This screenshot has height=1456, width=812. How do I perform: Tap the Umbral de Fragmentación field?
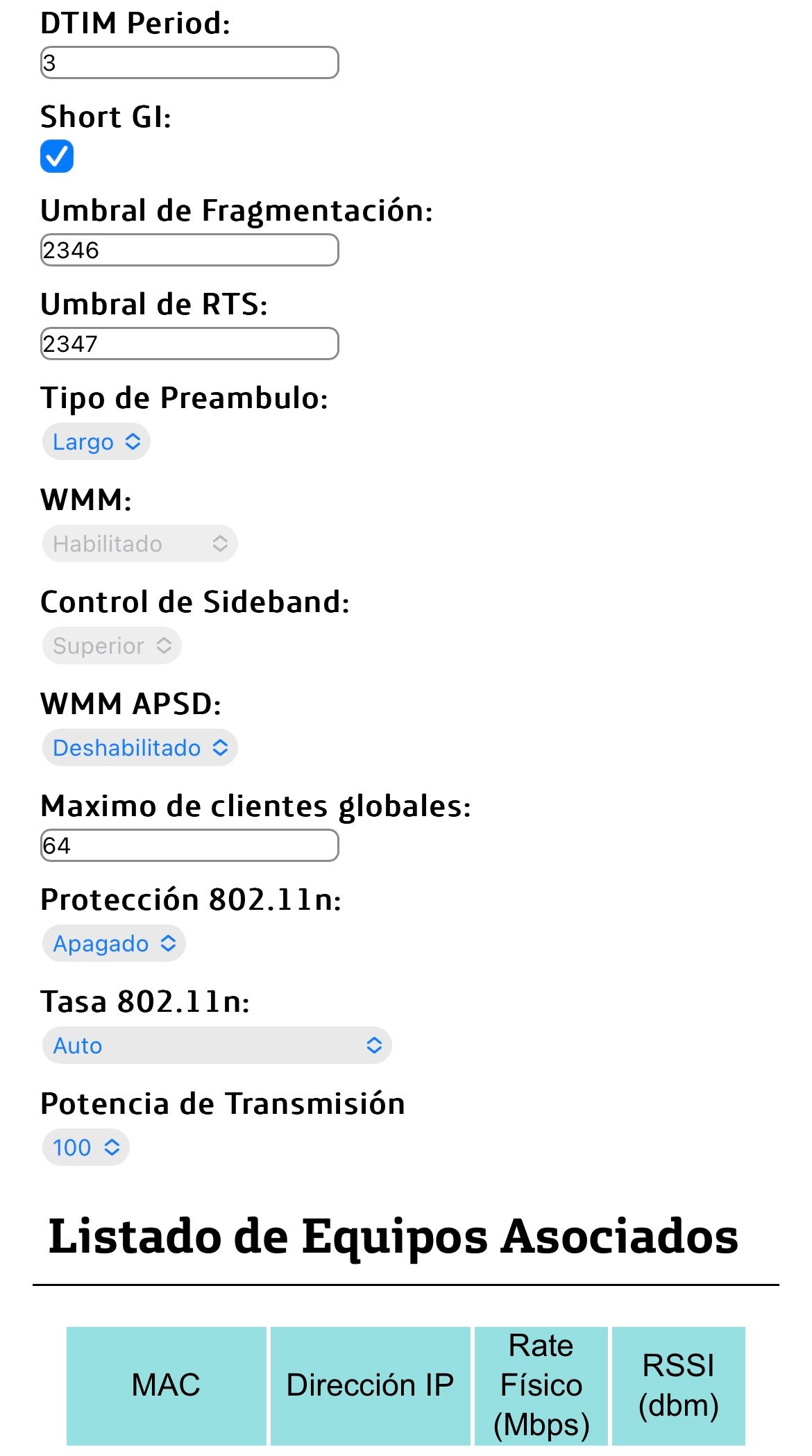(x=189, y=250)
